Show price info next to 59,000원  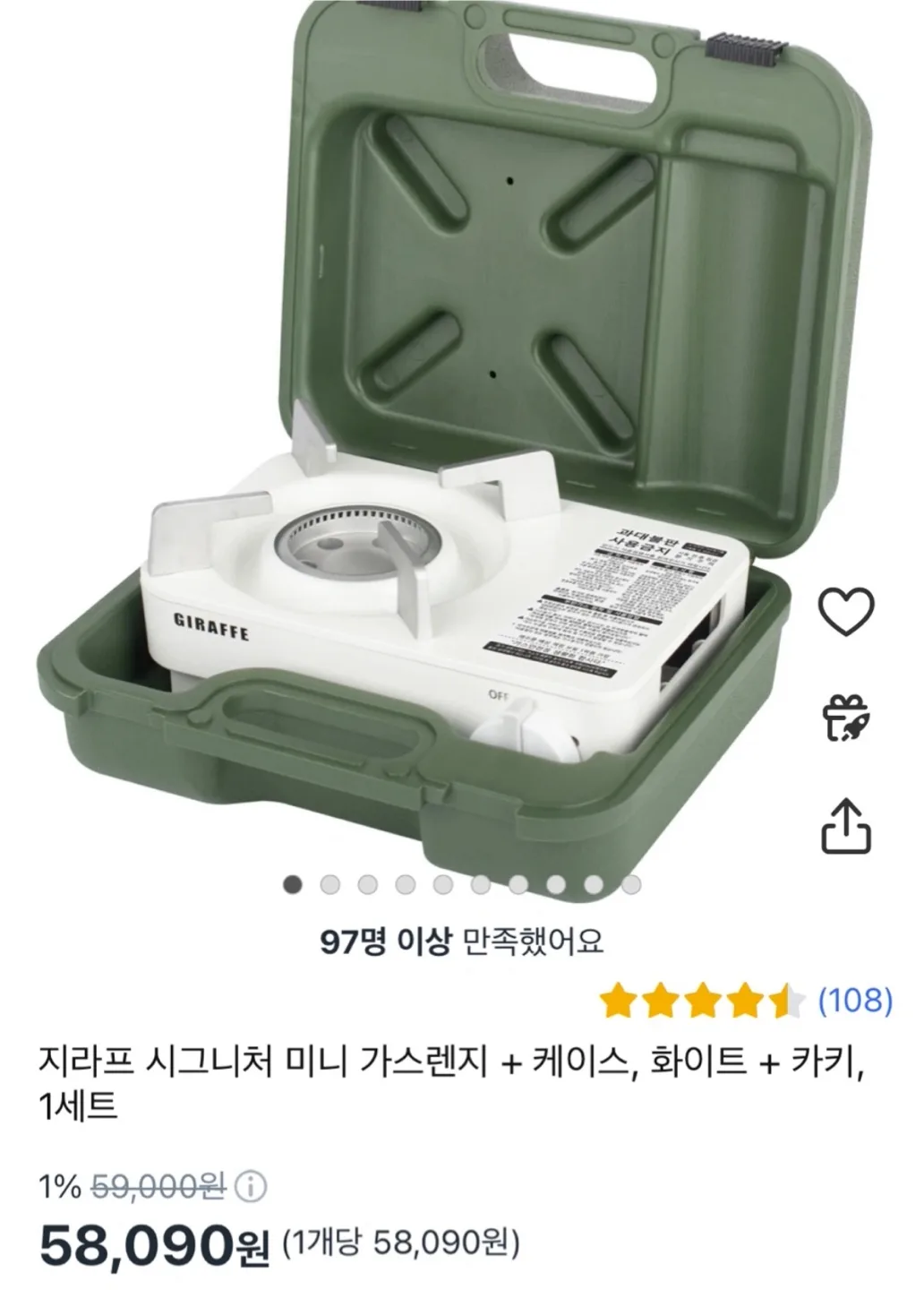252,1188
